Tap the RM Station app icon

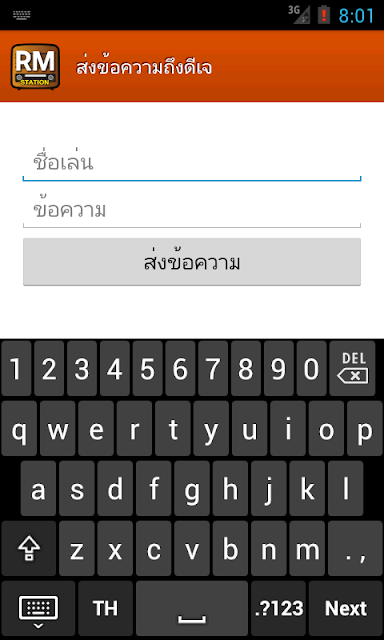click(x=35, y=66)
